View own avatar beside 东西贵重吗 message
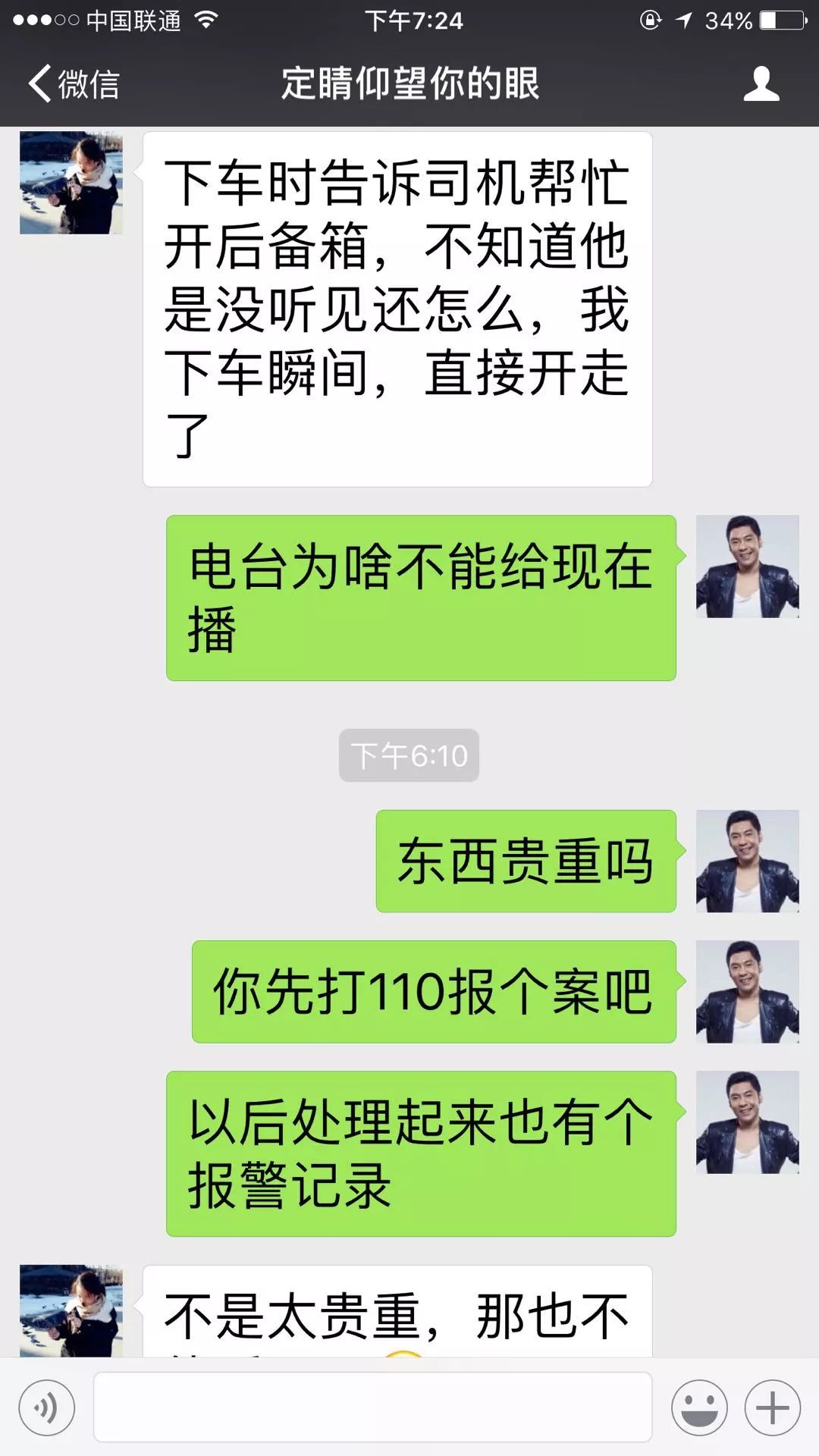The width and height of the screenshot is (819, 1456). (x=747, y=861)
